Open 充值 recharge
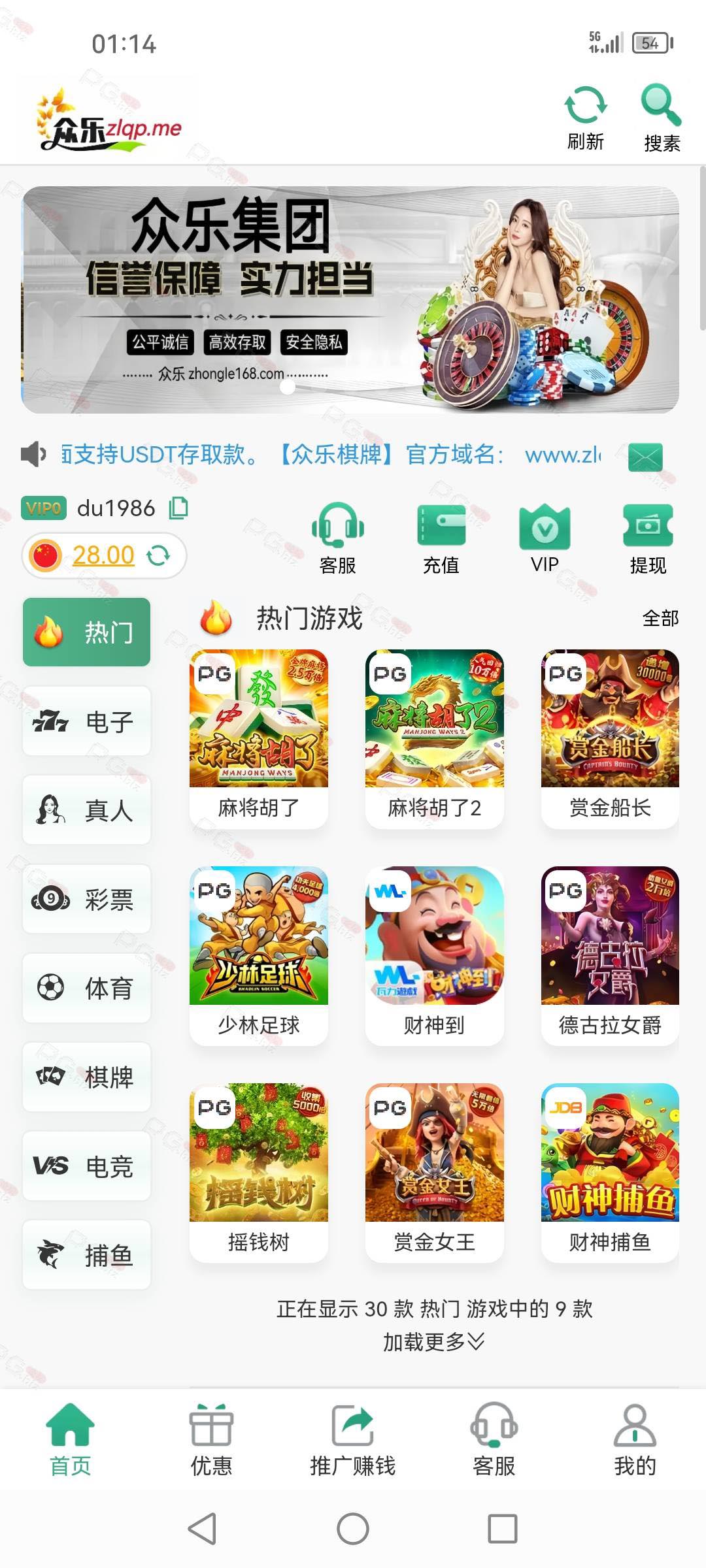 (x=441, y=539)
